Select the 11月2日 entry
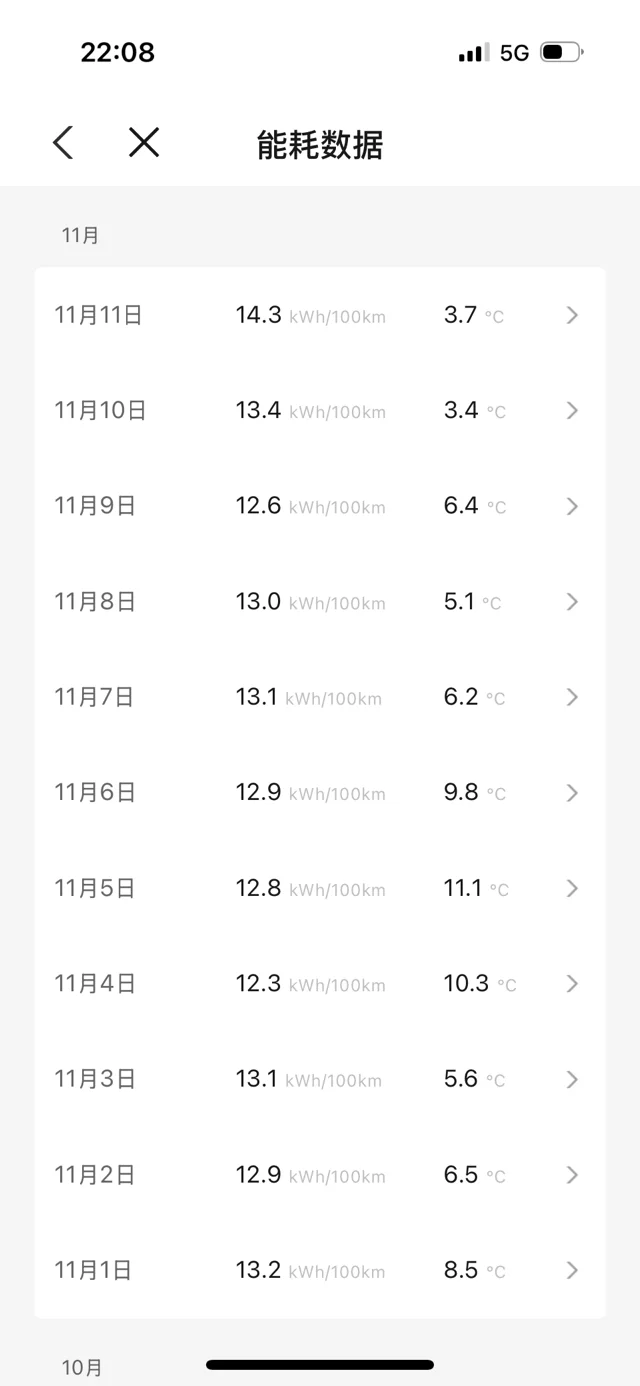Image resolution: width=640 pixels, height=1386 pixels. tap(320, 1175)
